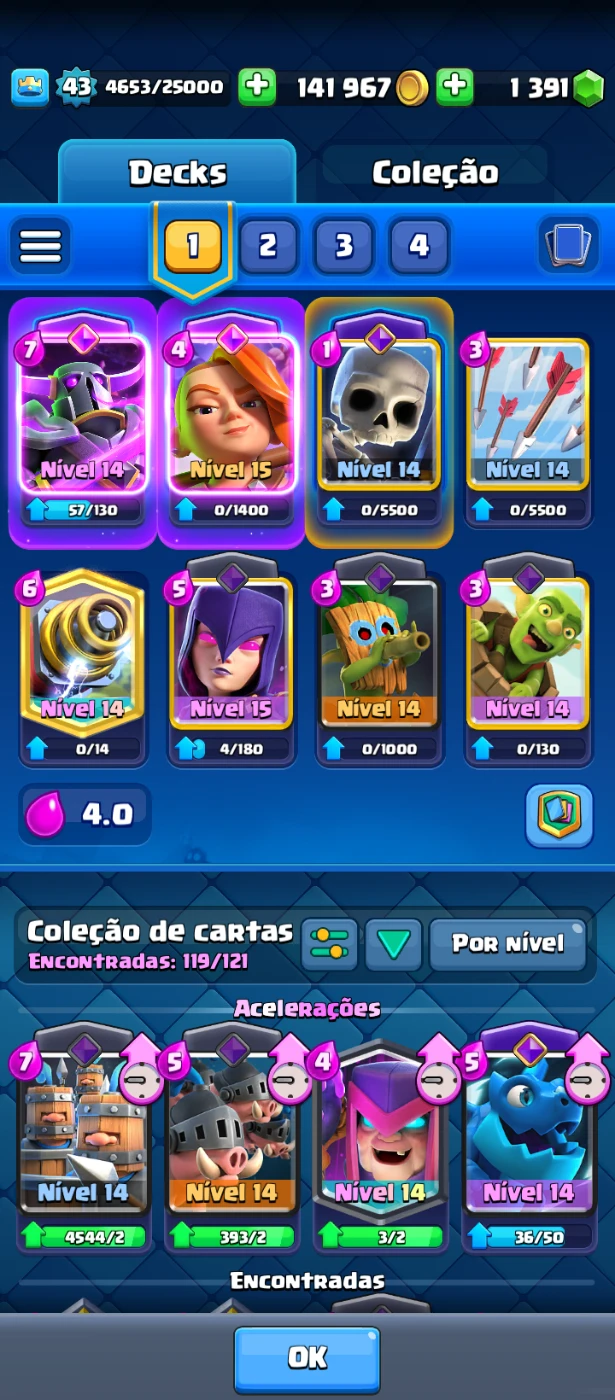The image size is (615, 1400).
Task: Add more gold with the plus button
Action: (455, 87)
